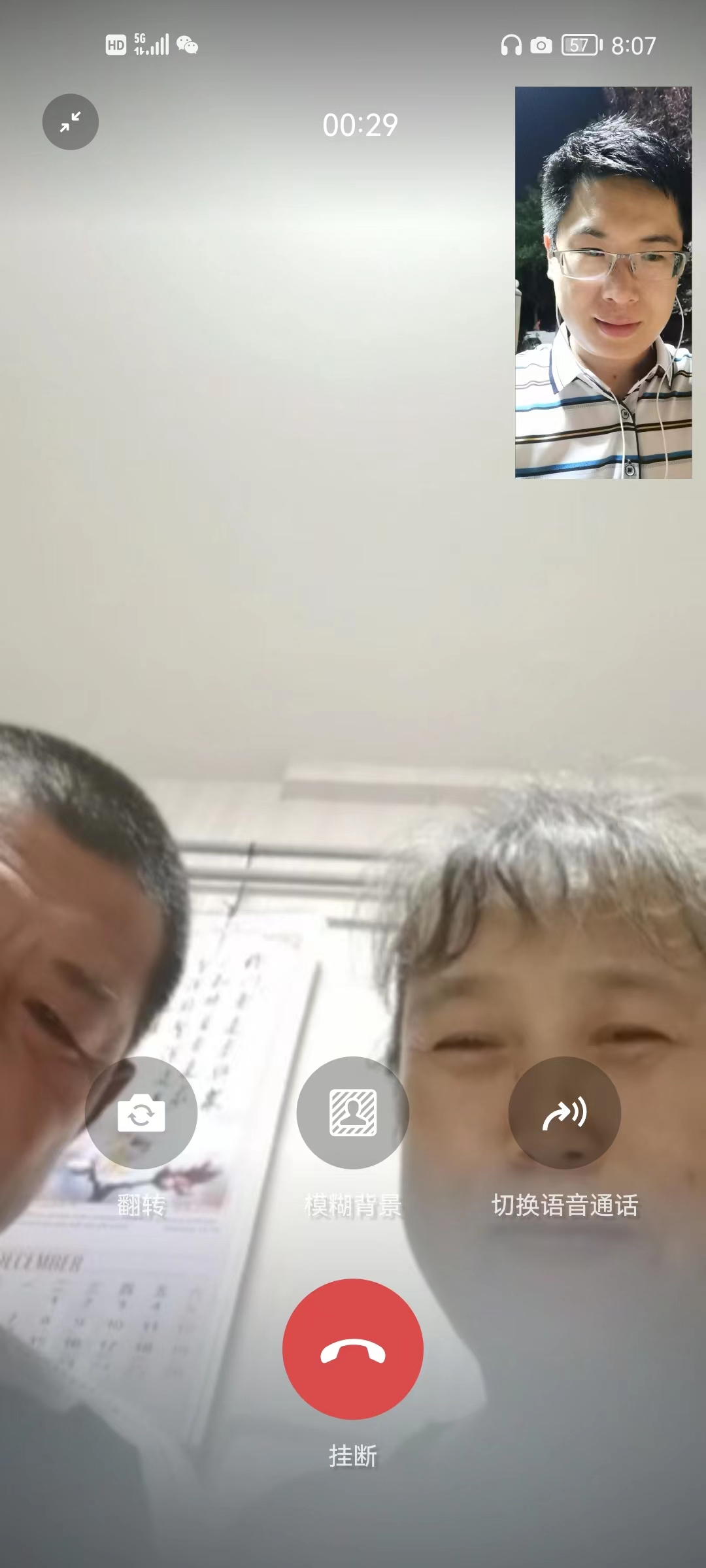Screen dimensions: 706x1568
Task: Tap the self-view video thumbnail
Action: [x=603, y=282]
